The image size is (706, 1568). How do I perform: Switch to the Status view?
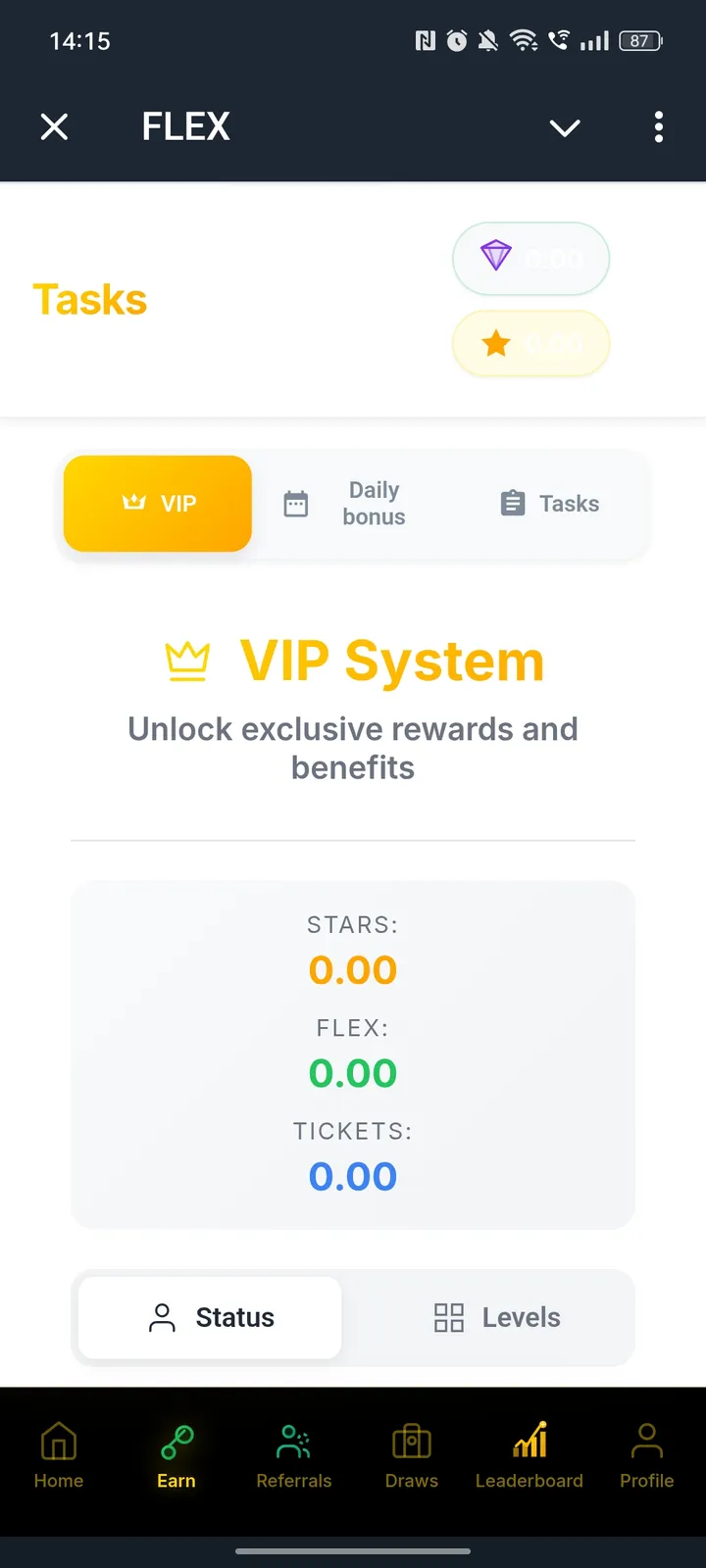[x=208, y=1317]
